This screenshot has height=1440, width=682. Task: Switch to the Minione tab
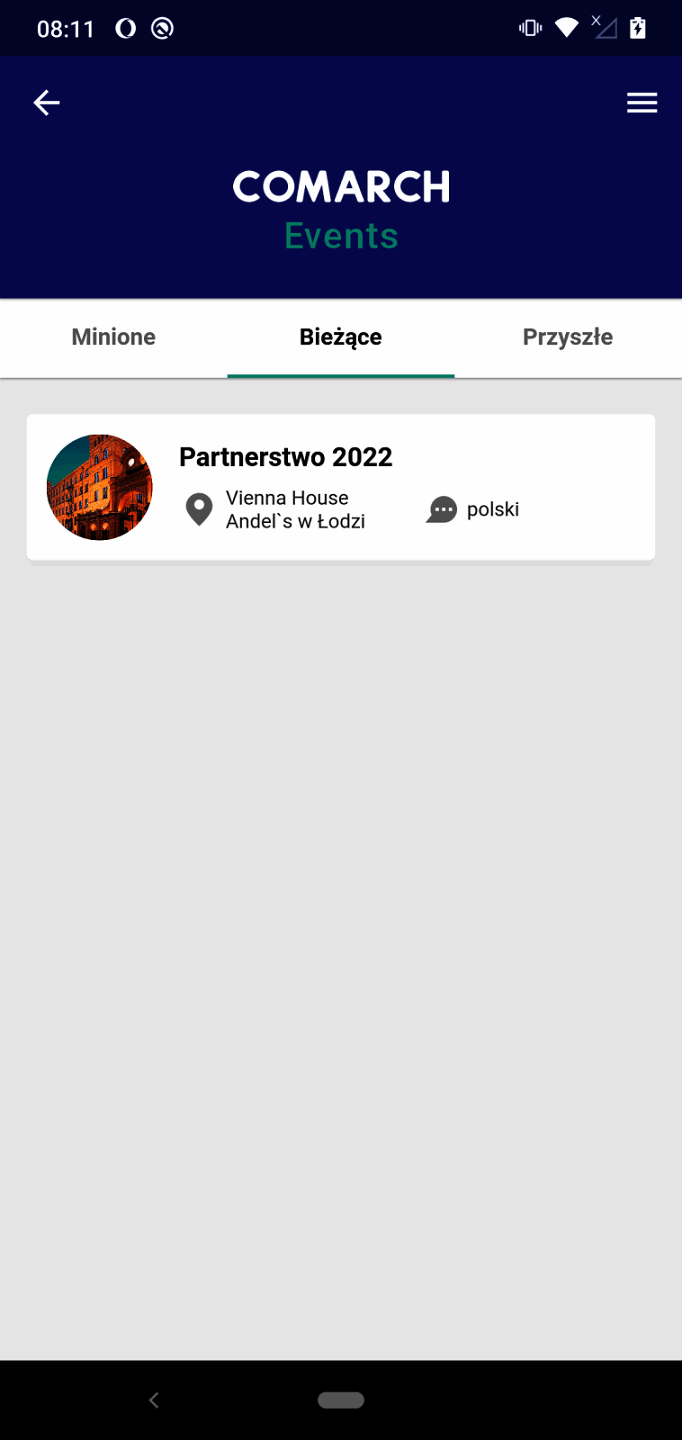tap(114, 338)
